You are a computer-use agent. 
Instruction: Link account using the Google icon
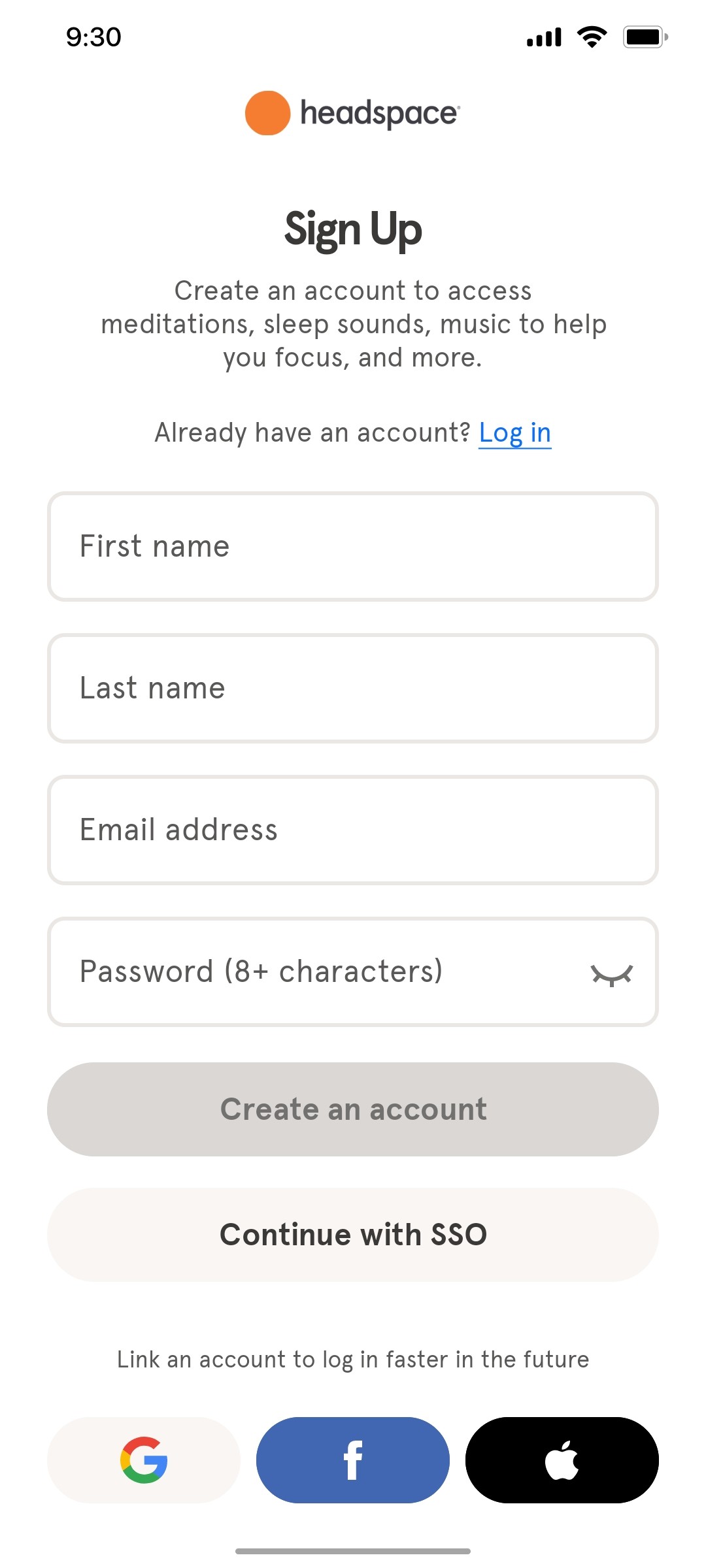(x=143, y=1460)
